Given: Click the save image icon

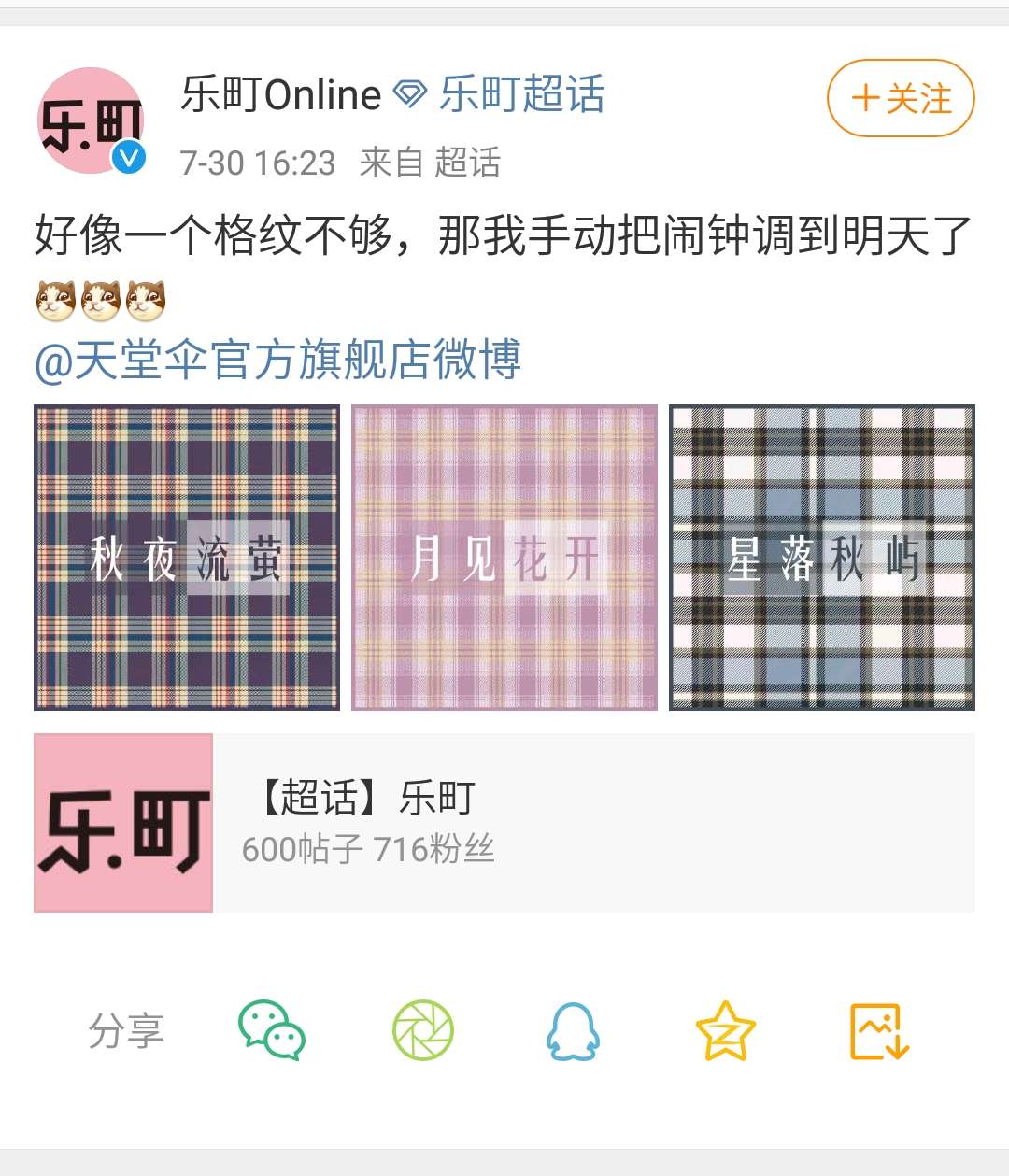Looking at the screenshot, I should [876, 1030].
